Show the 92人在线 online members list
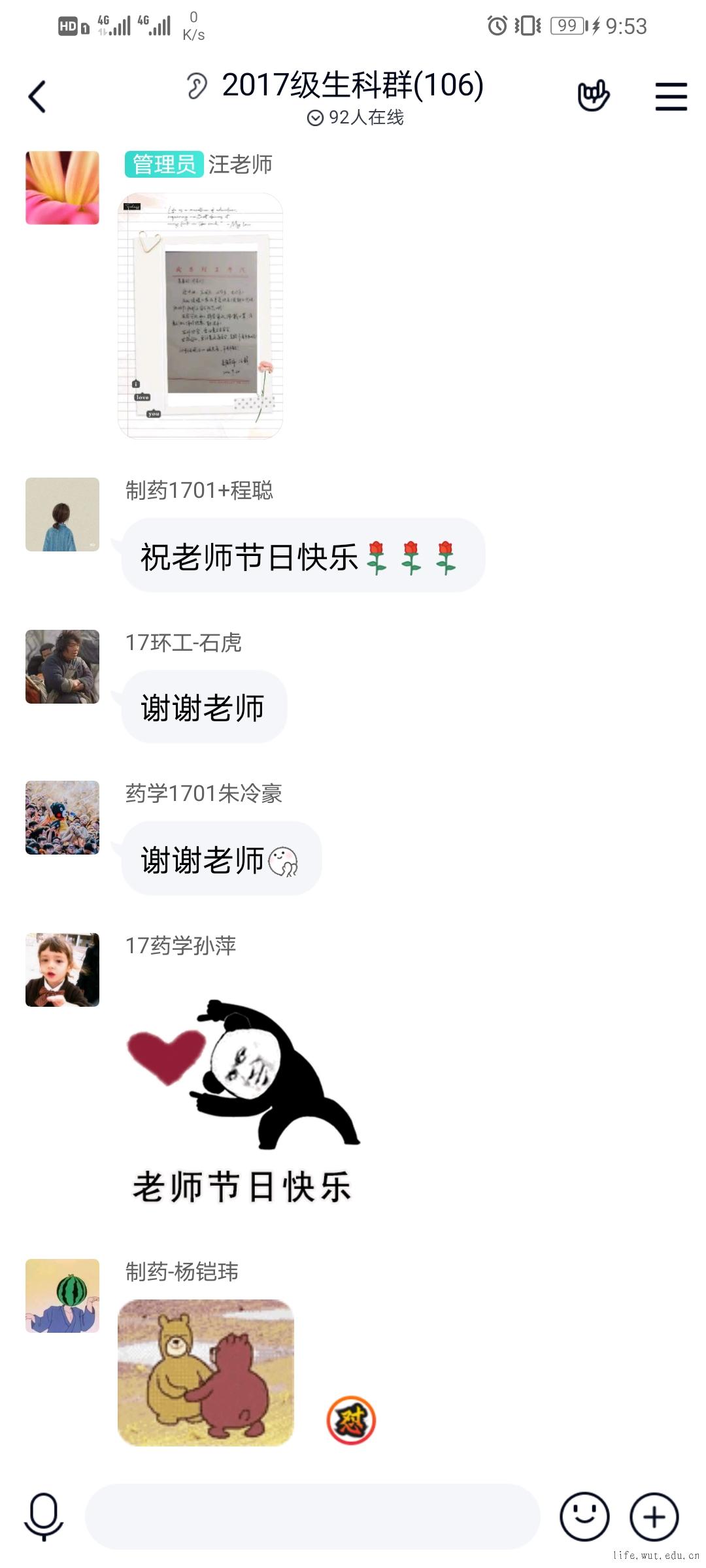The width and height of the screenshot is (706, 1568). pyautogui.click(x=356, y=118)
